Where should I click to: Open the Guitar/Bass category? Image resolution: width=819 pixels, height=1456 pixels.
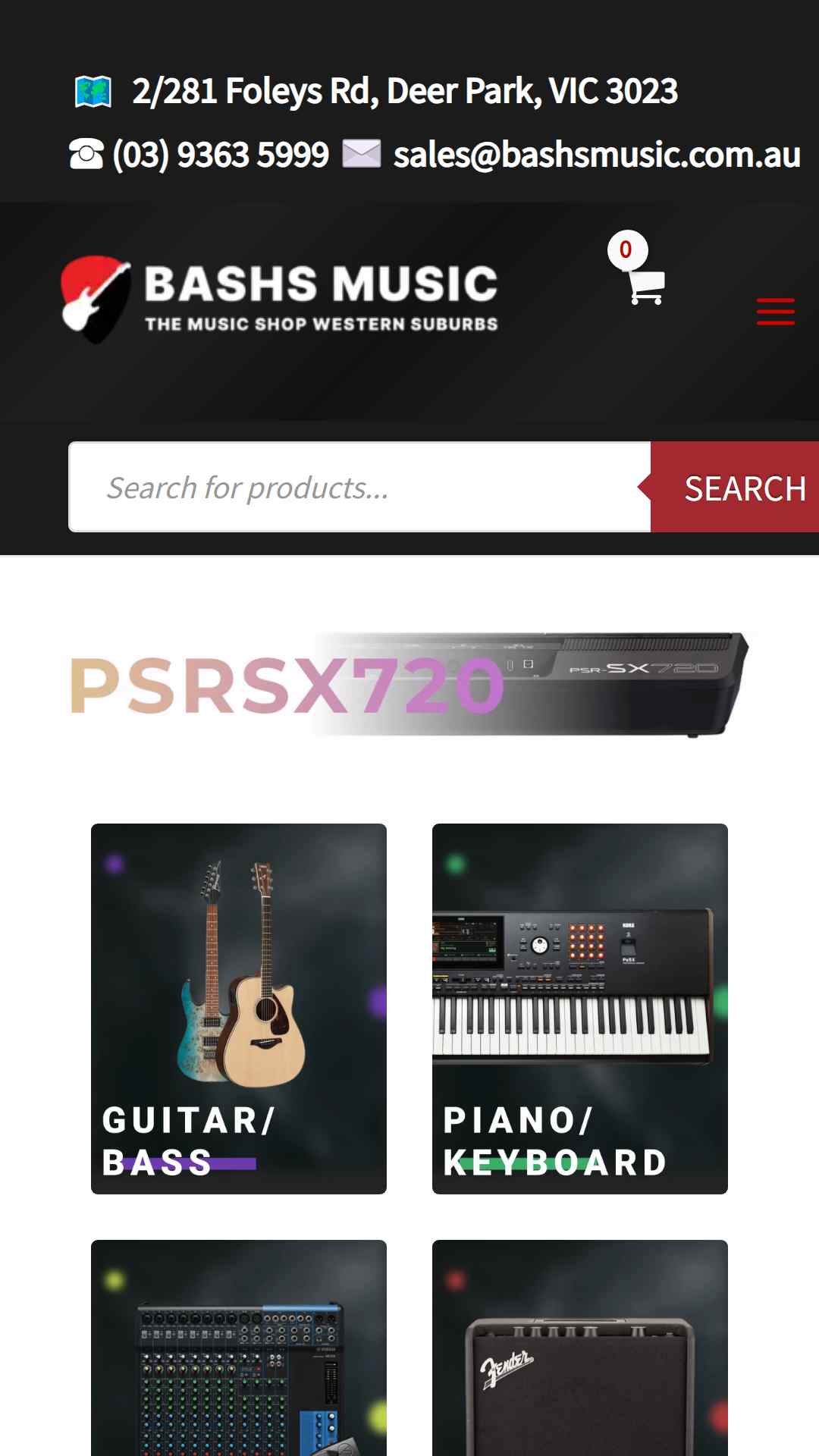click(239, 1009)
